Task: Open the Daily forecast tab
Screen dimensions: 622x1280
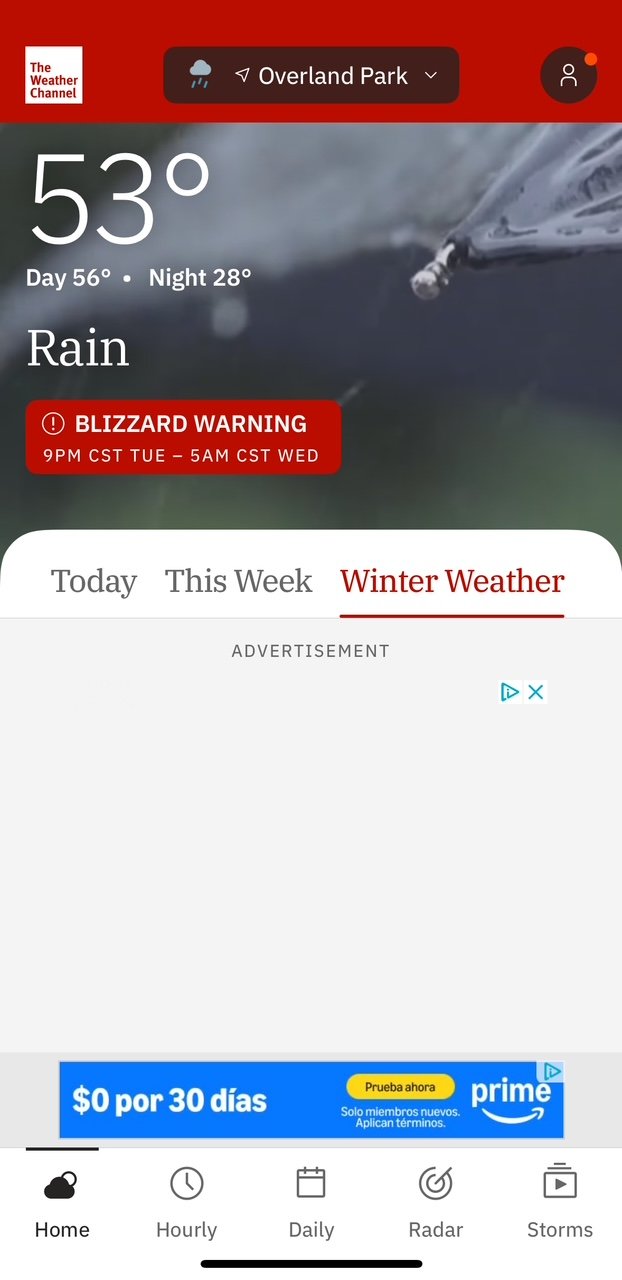Action: pyautogui.click(x=311, y=1203)
